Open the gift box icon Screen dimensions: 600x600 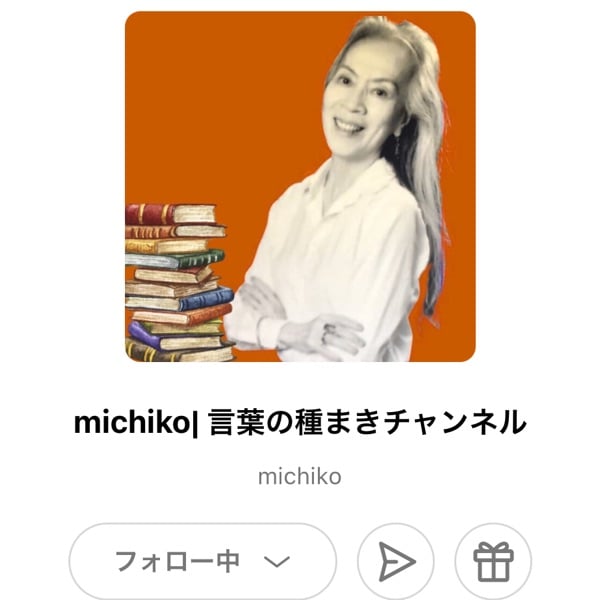coord(493,561)
